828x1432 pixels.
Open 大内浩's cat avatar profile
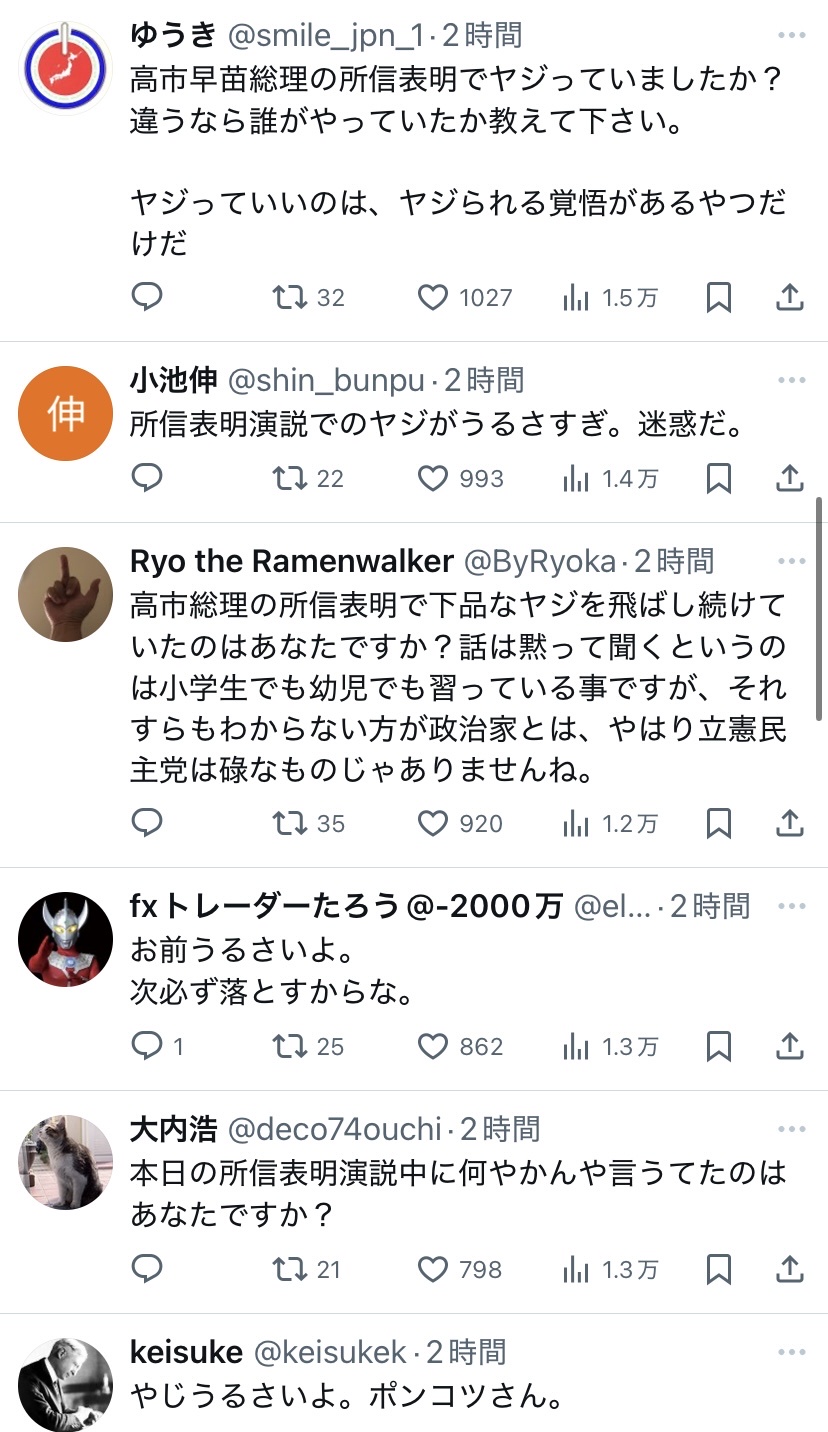coord(66,1163)
